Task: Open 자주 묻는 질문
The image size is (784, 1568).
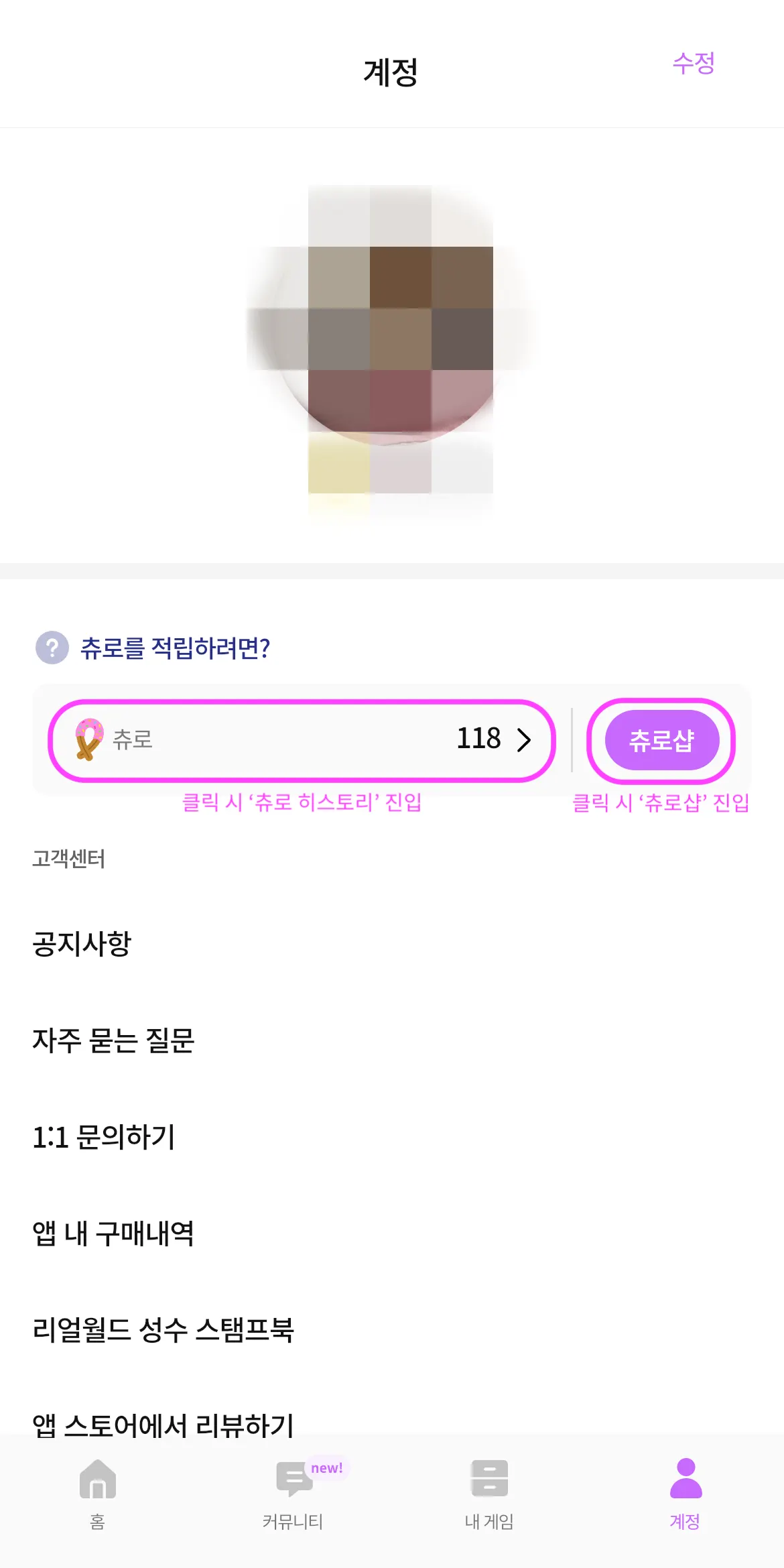Action: tap(113, 1040)
